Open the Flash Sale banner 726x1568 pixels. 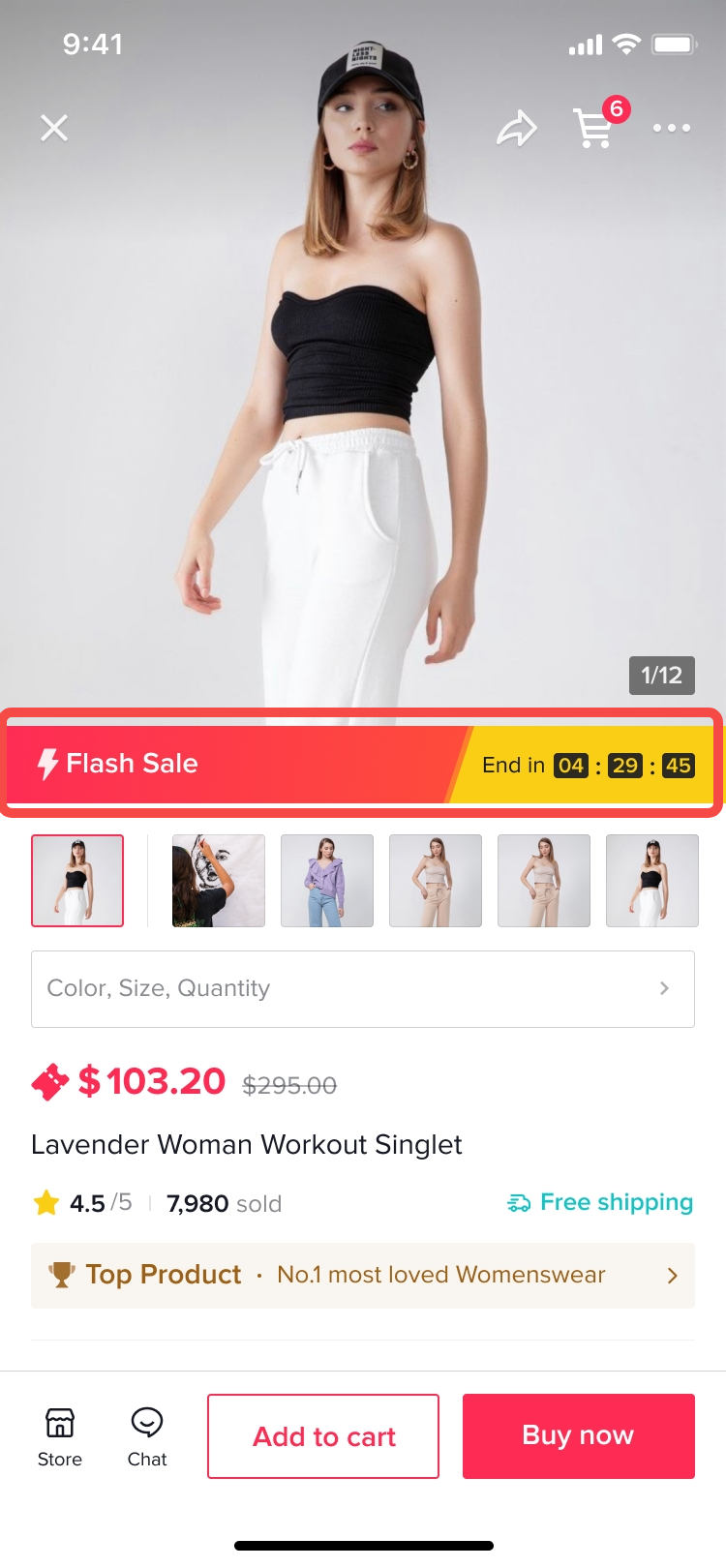(362, 764)
